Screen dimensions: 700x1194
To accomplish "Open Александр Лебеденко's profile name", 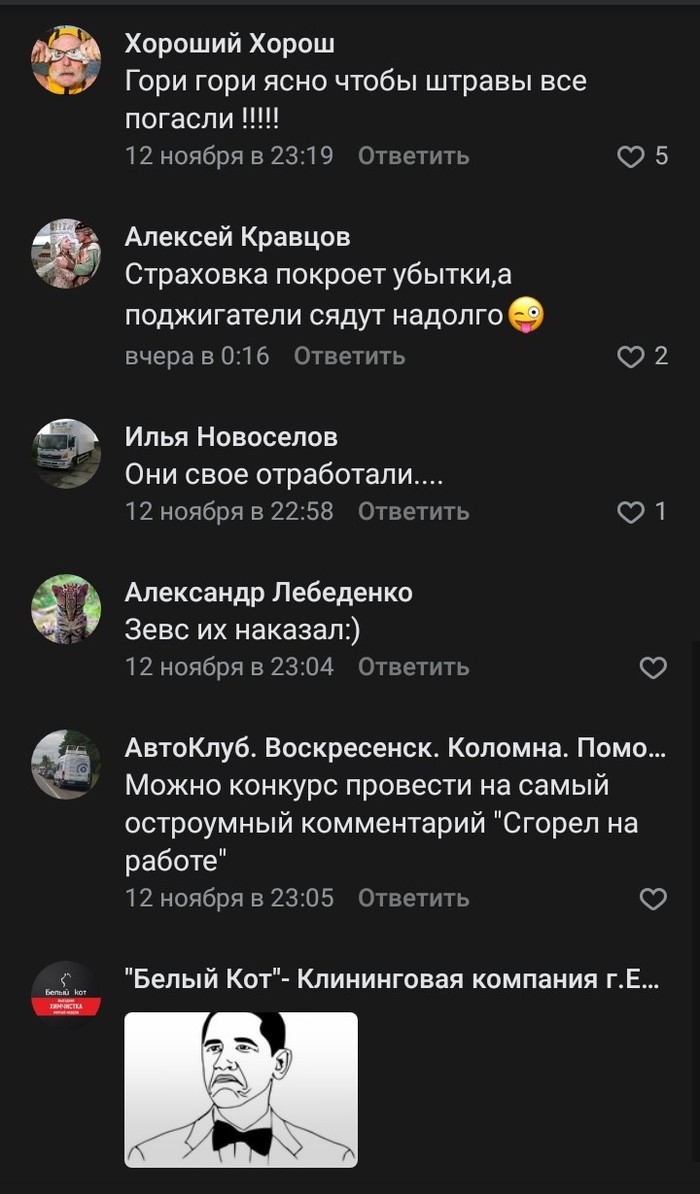I will pyautogui.click(x=268, y=593).
